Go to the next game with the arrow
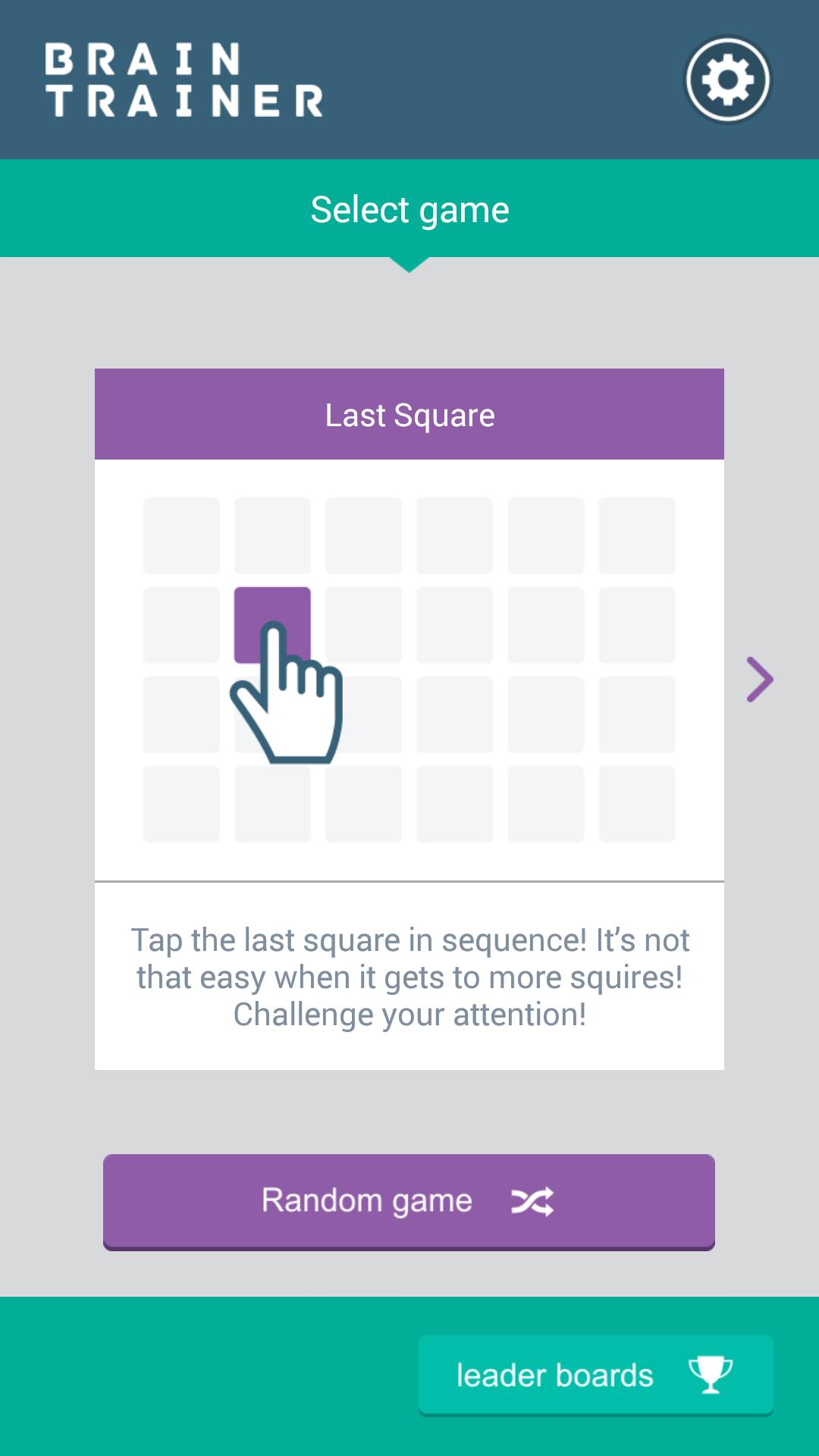Viewport: 819px width, 1456px height. 759,679
